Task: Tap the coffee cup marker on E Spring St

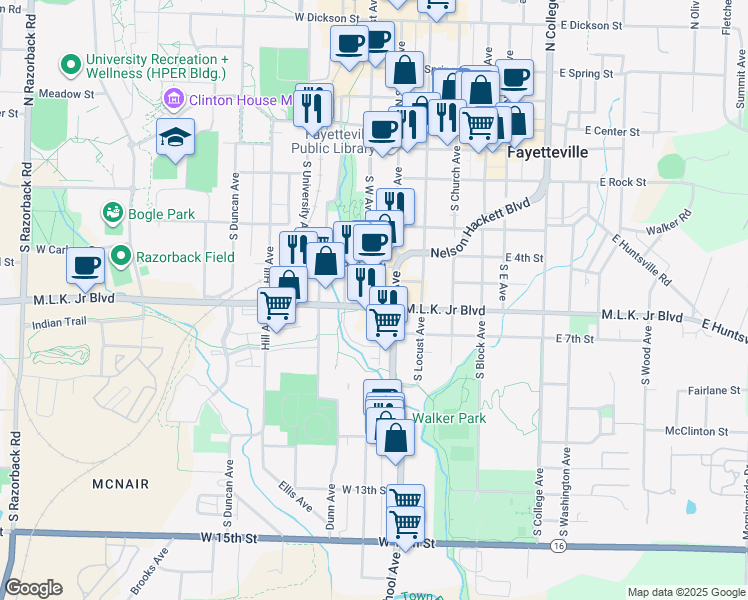Action: [514, 79]
